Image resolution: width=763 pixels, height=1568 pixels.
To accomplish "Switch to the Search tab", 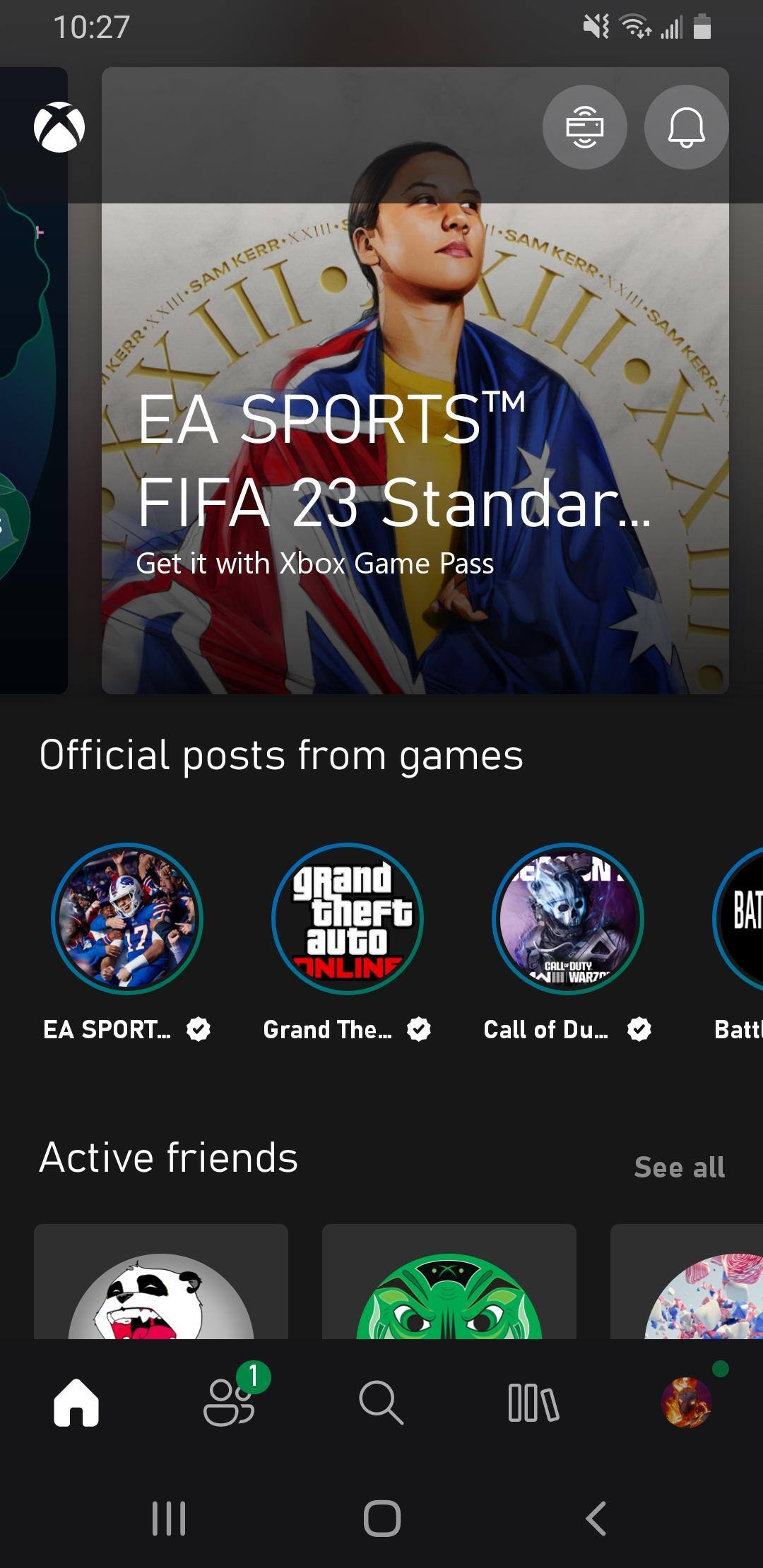I will pyautogui.click(x=381, y=1402).
